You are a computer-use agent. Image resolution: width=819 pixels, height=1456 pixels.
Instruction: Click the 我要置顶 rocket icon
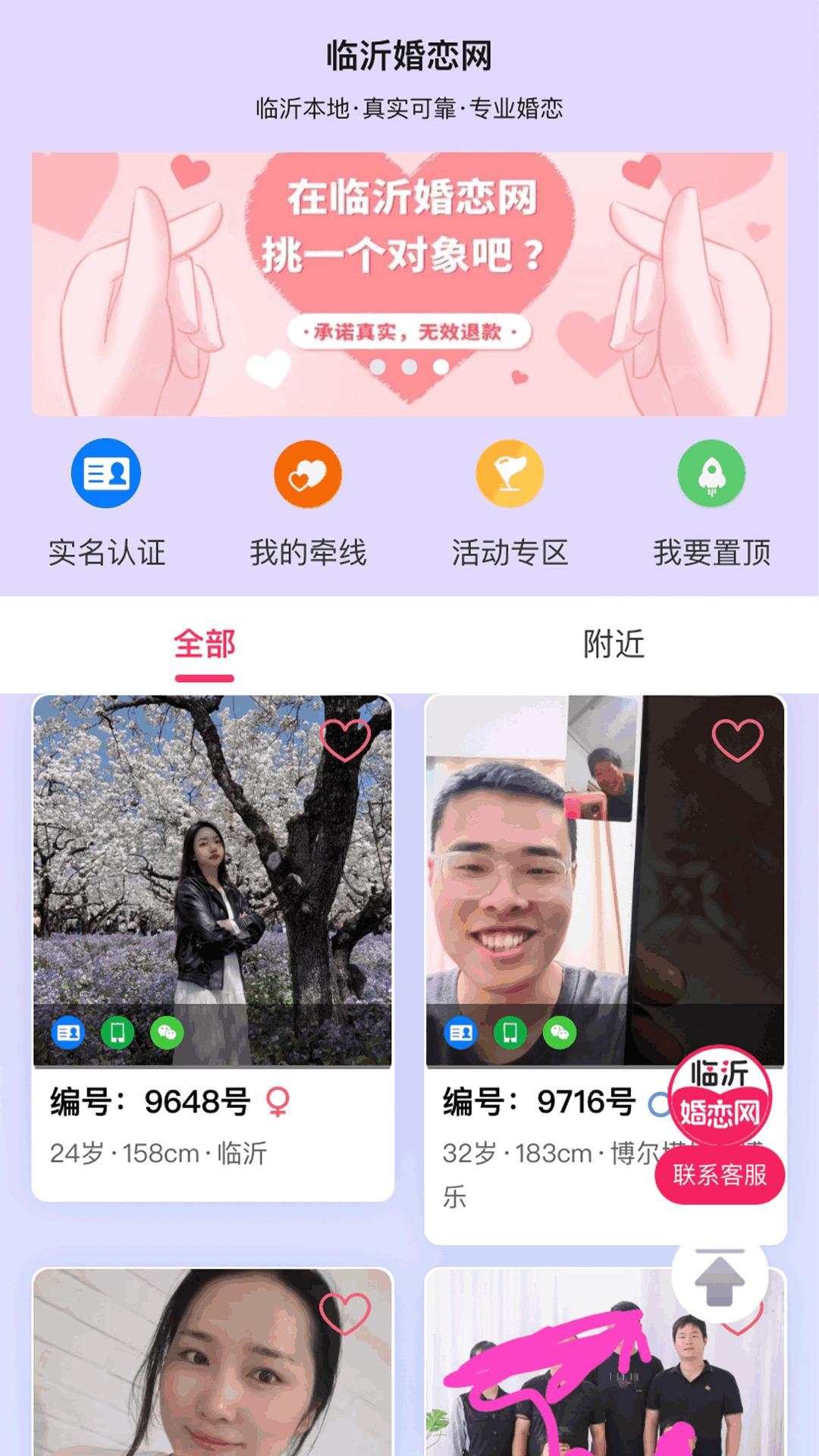click(711, 472)
